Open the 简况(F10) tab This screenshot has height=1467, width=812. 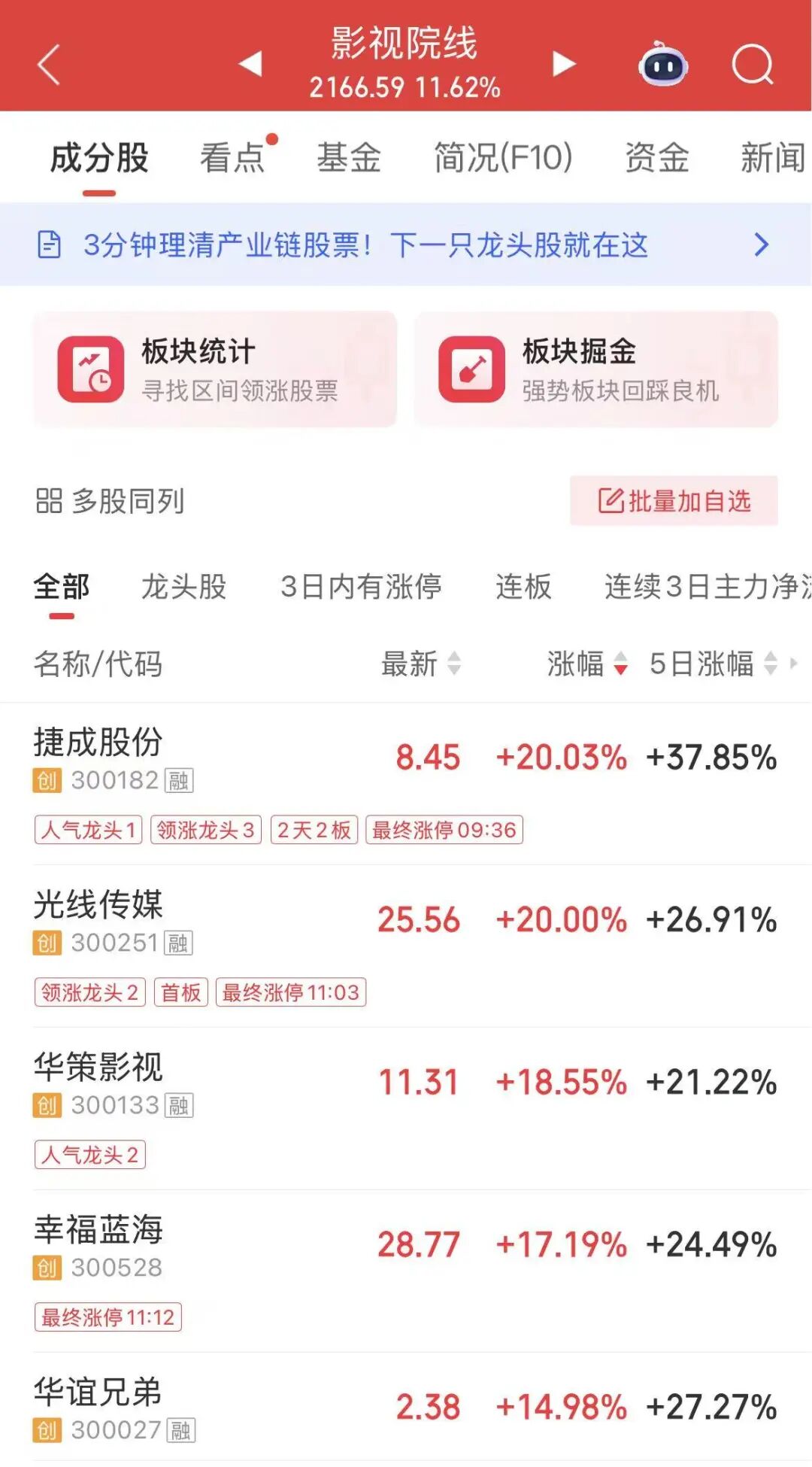click(502, 158)
